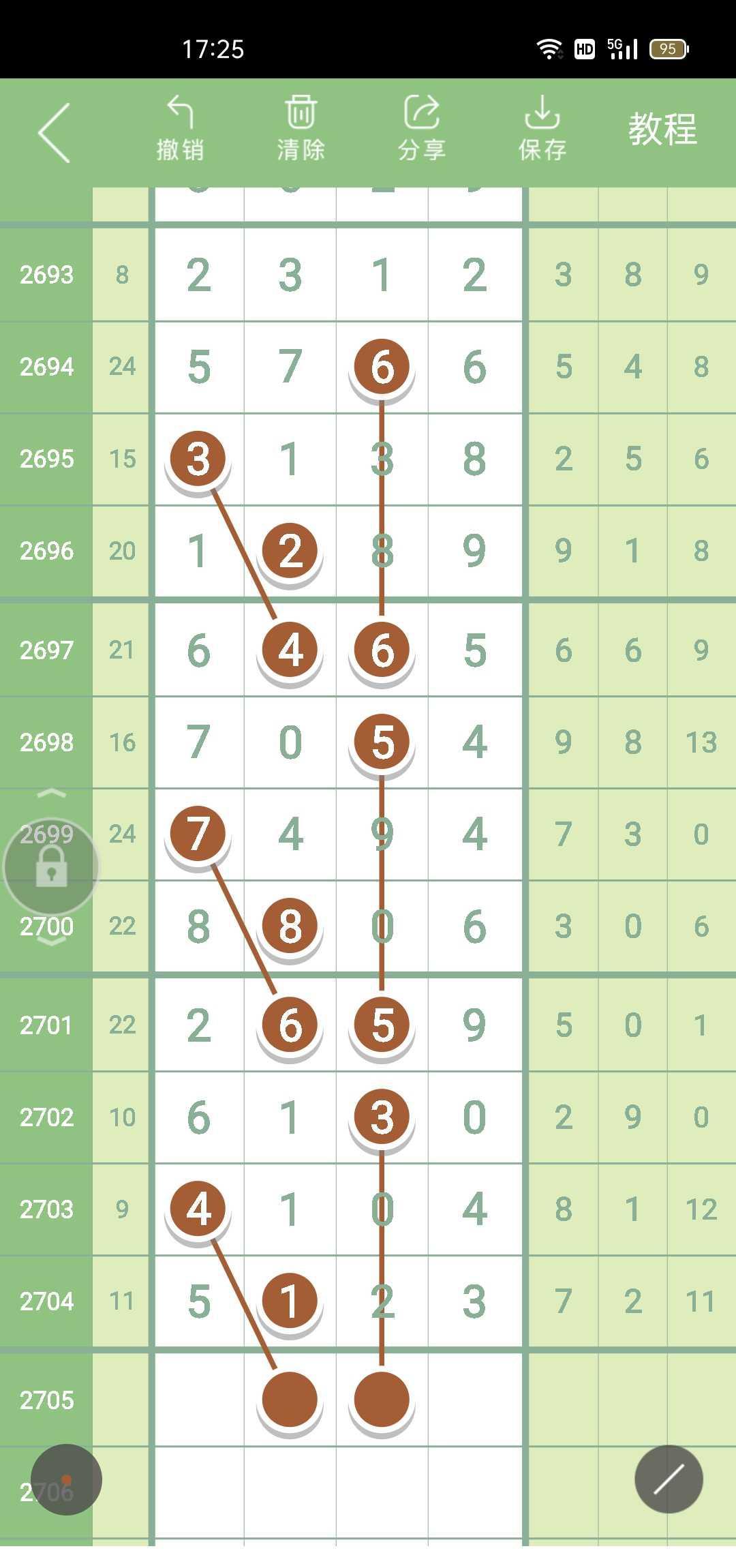
Task: Mark digit 8 next to circled 3 in row 2695
Action: (x=474, y=459)
